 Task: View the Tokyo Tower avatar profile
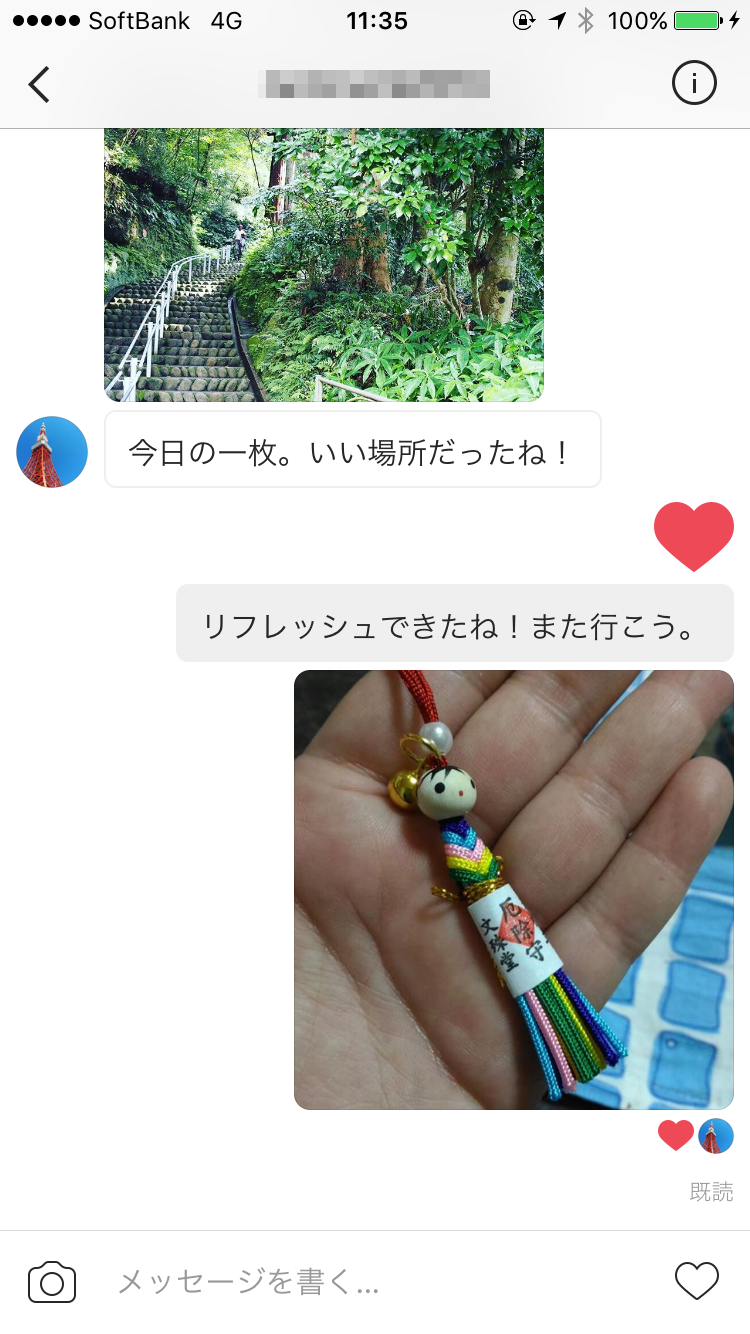tap(52, 452)
